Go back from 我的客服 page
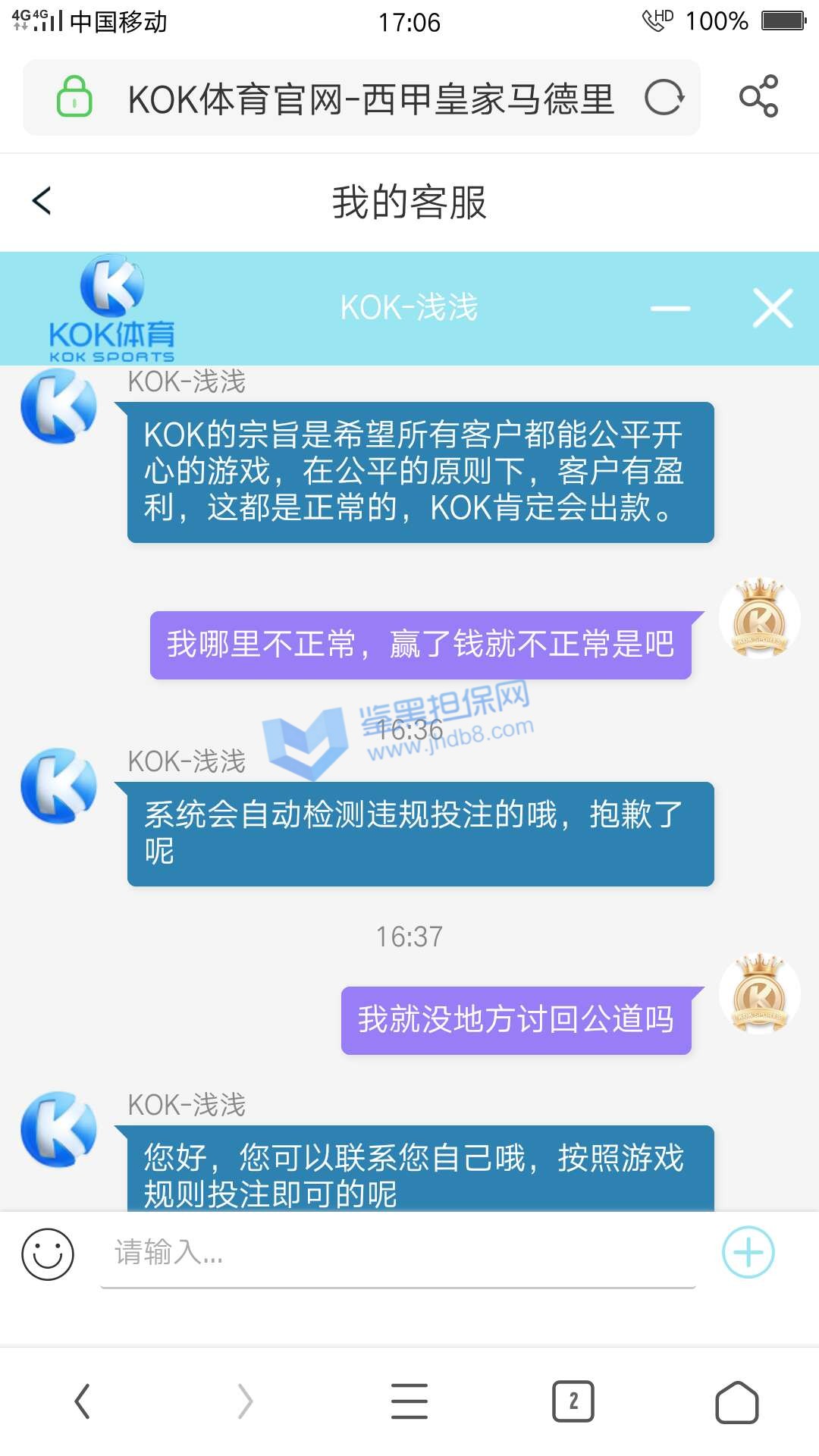The width and height of the screenshot is (819, 1456). 42,201
